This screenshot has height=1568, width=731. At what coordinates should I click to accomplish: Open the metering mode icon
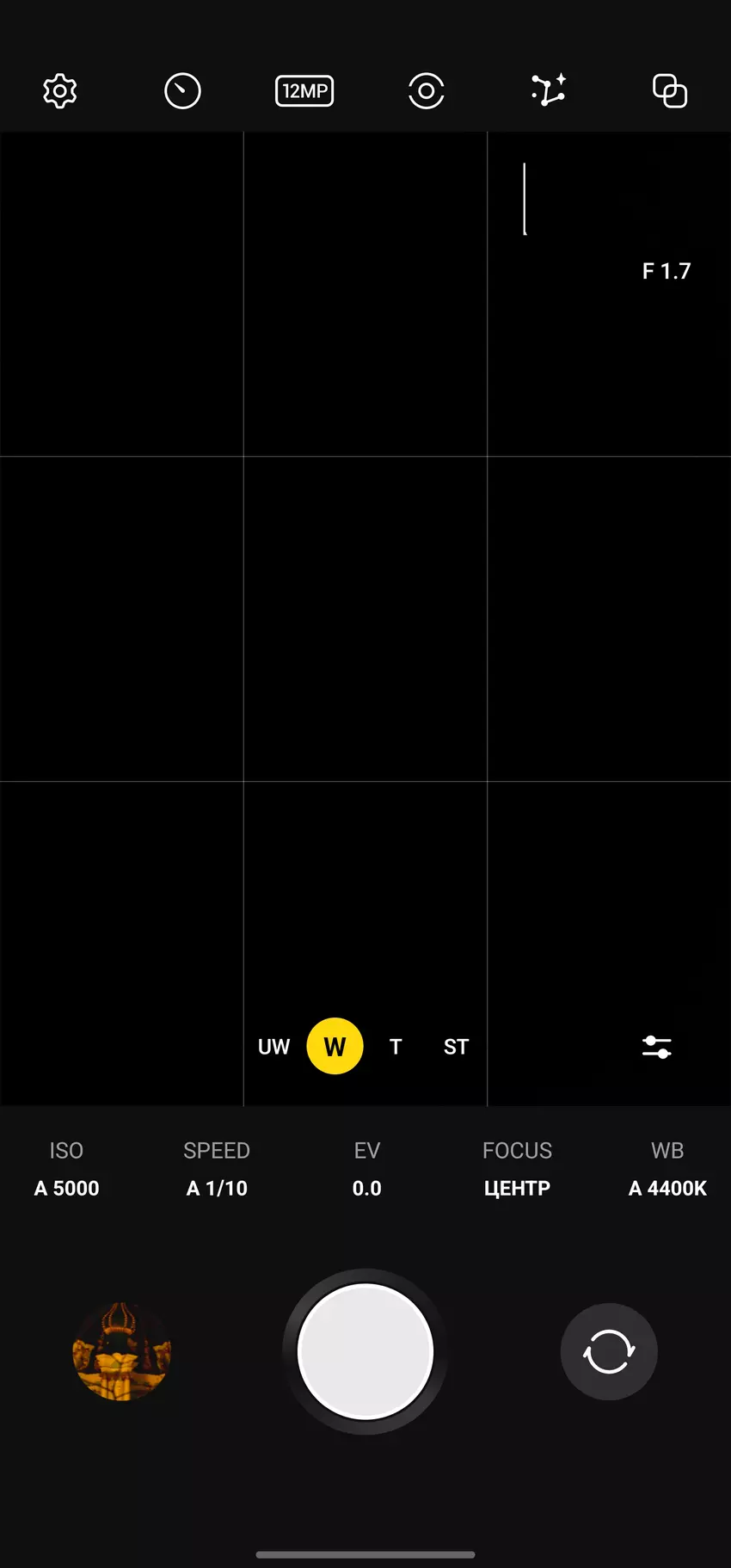coord(427,91)
